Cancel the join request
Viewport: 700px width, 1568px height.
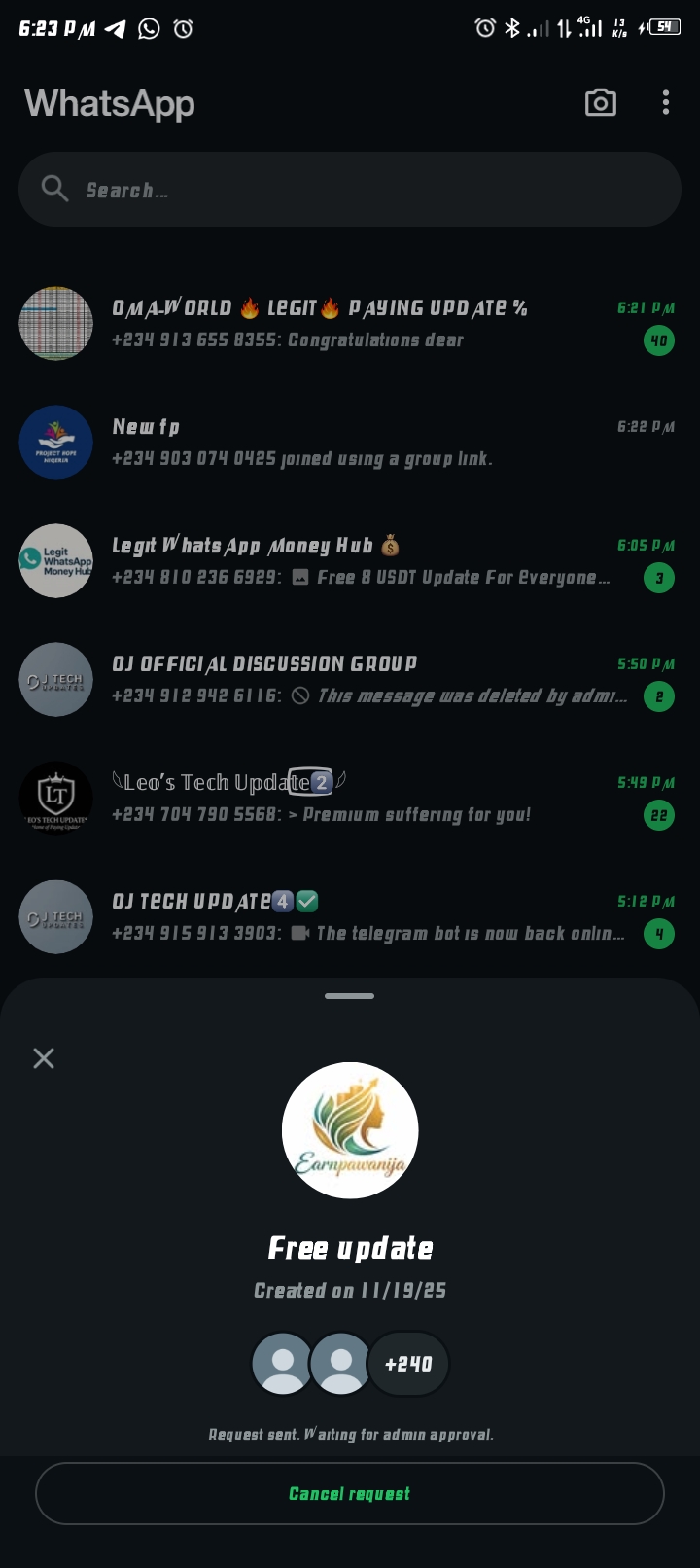pos(350,1494)
